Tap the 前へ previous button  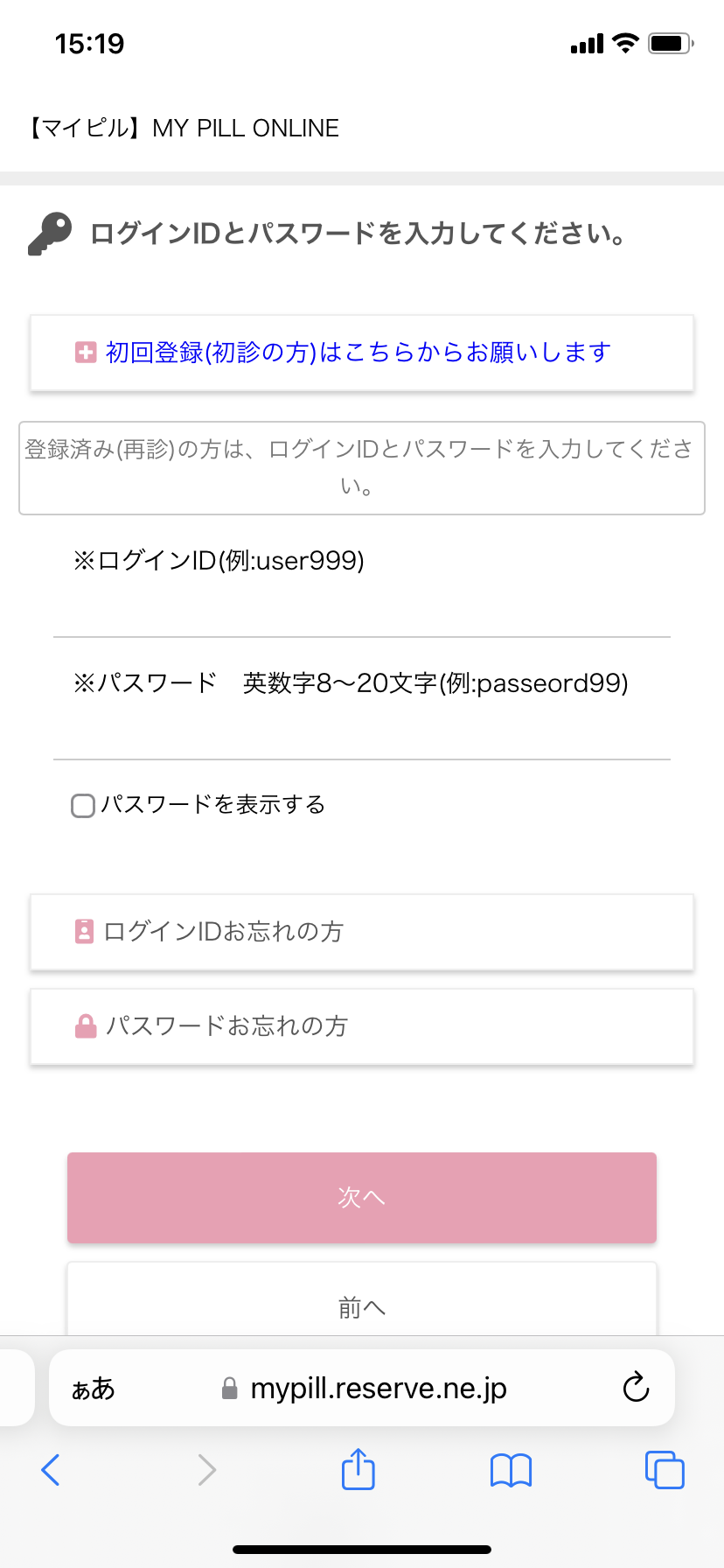coord(362,1300)
